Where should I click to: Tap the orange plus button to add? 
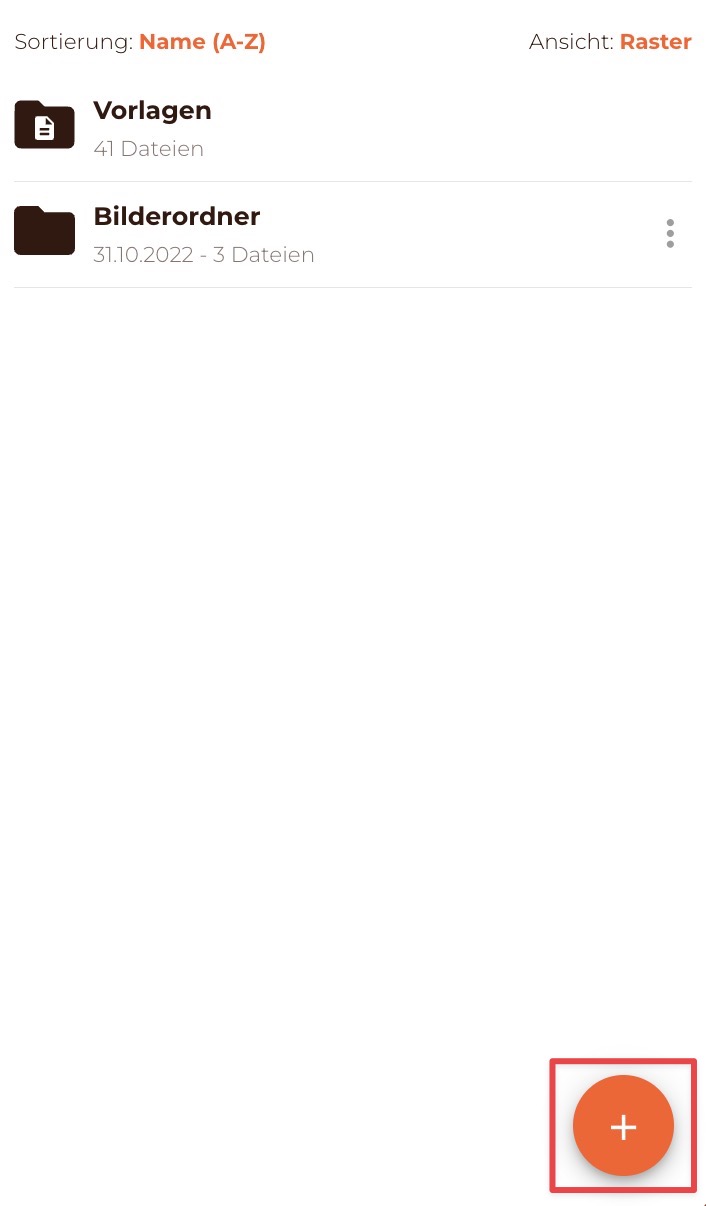(x=623, y=1126)
